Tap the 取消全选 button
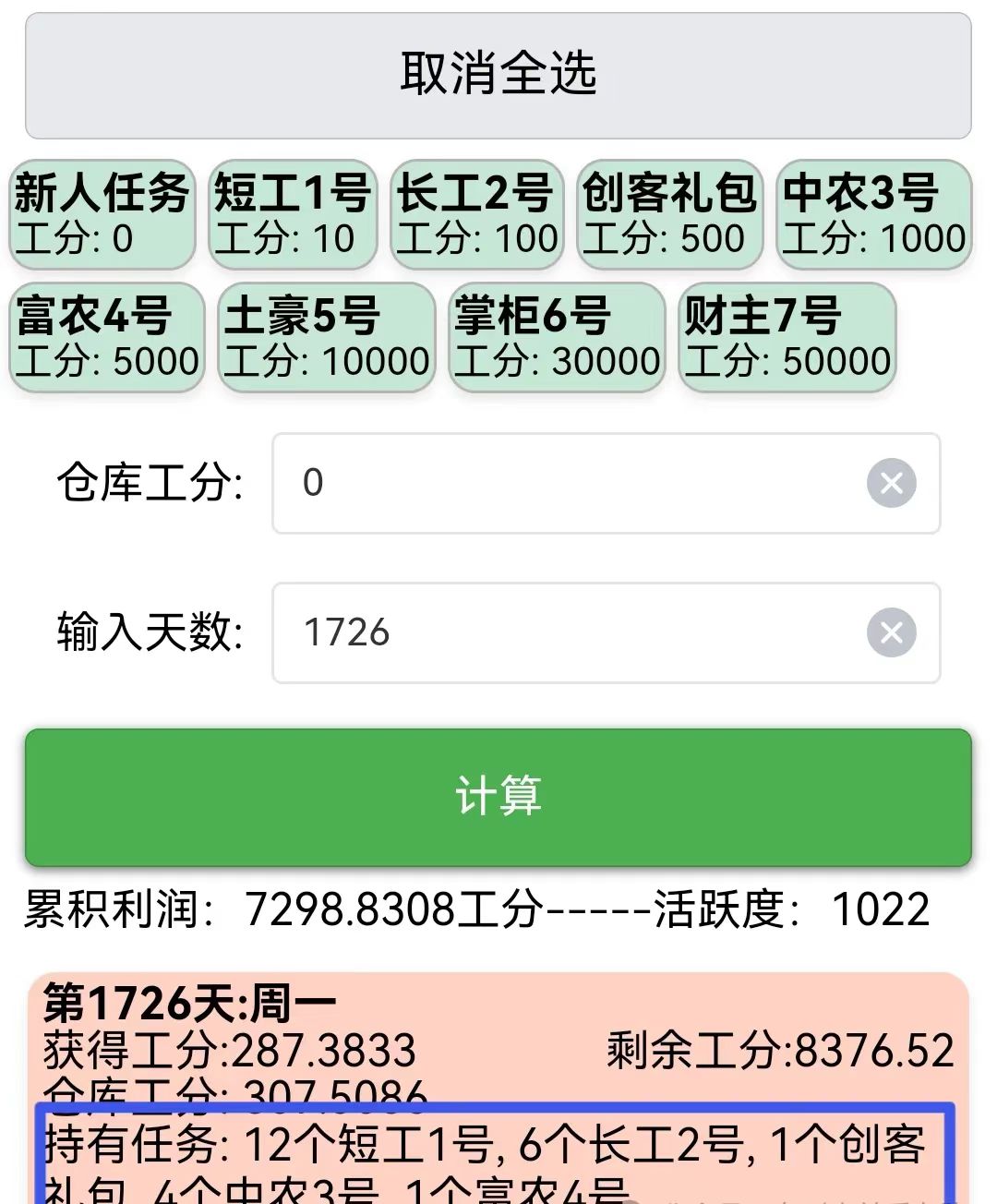The image size is (997, 1204). 498,75
